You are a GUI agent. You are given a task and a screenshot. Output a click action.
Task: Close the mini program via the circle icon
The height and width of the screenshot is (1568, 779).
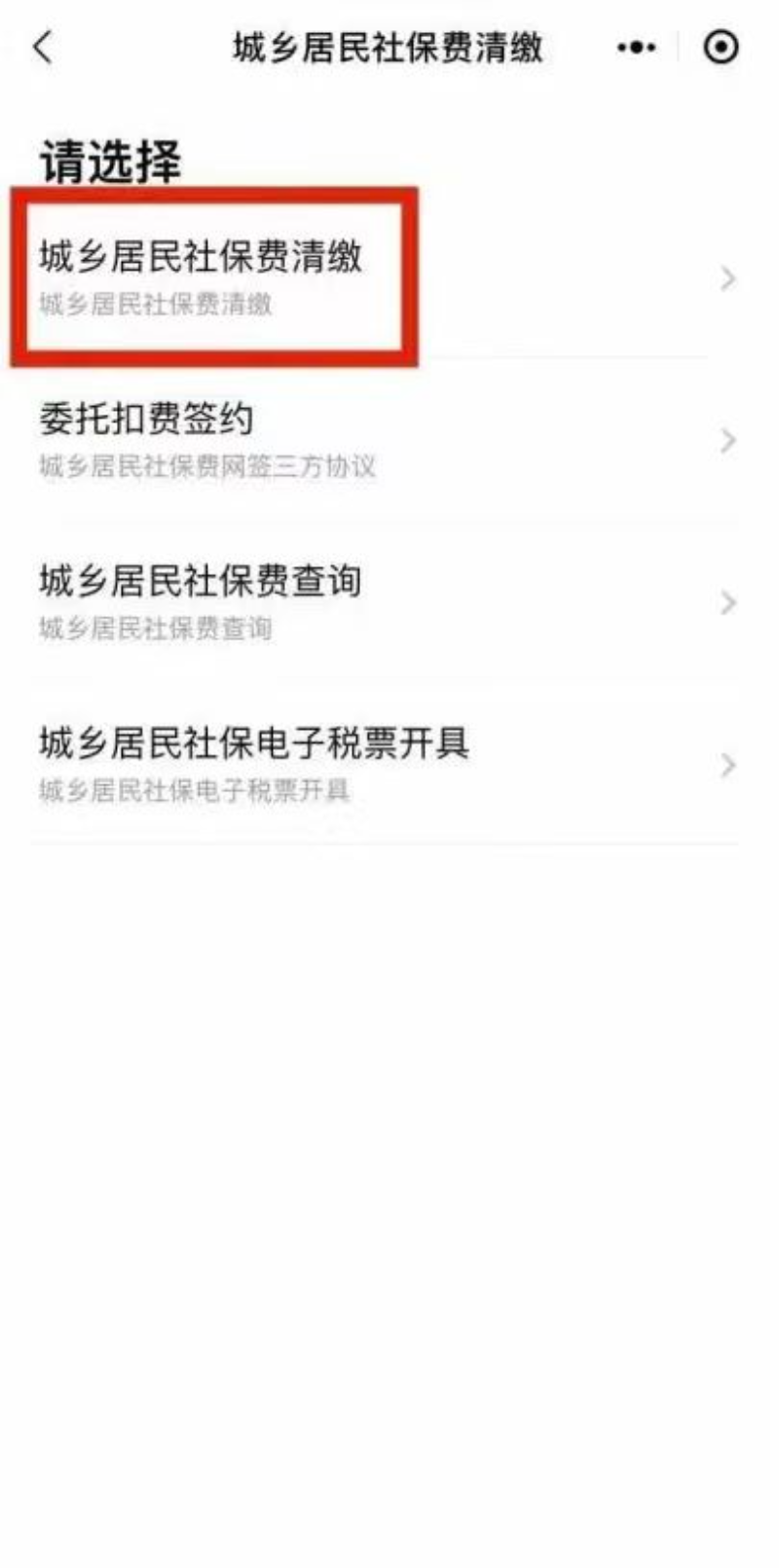(x=721, y=47)
